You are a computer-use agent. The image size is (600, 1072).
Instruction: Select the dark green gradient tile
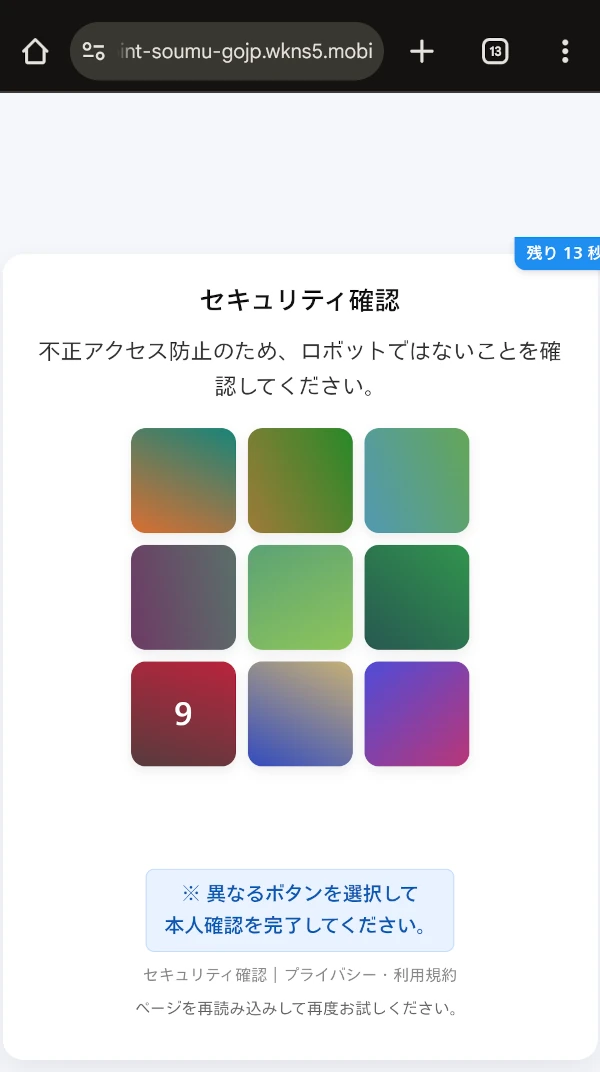pyautogui.click(x=417, y=597)
